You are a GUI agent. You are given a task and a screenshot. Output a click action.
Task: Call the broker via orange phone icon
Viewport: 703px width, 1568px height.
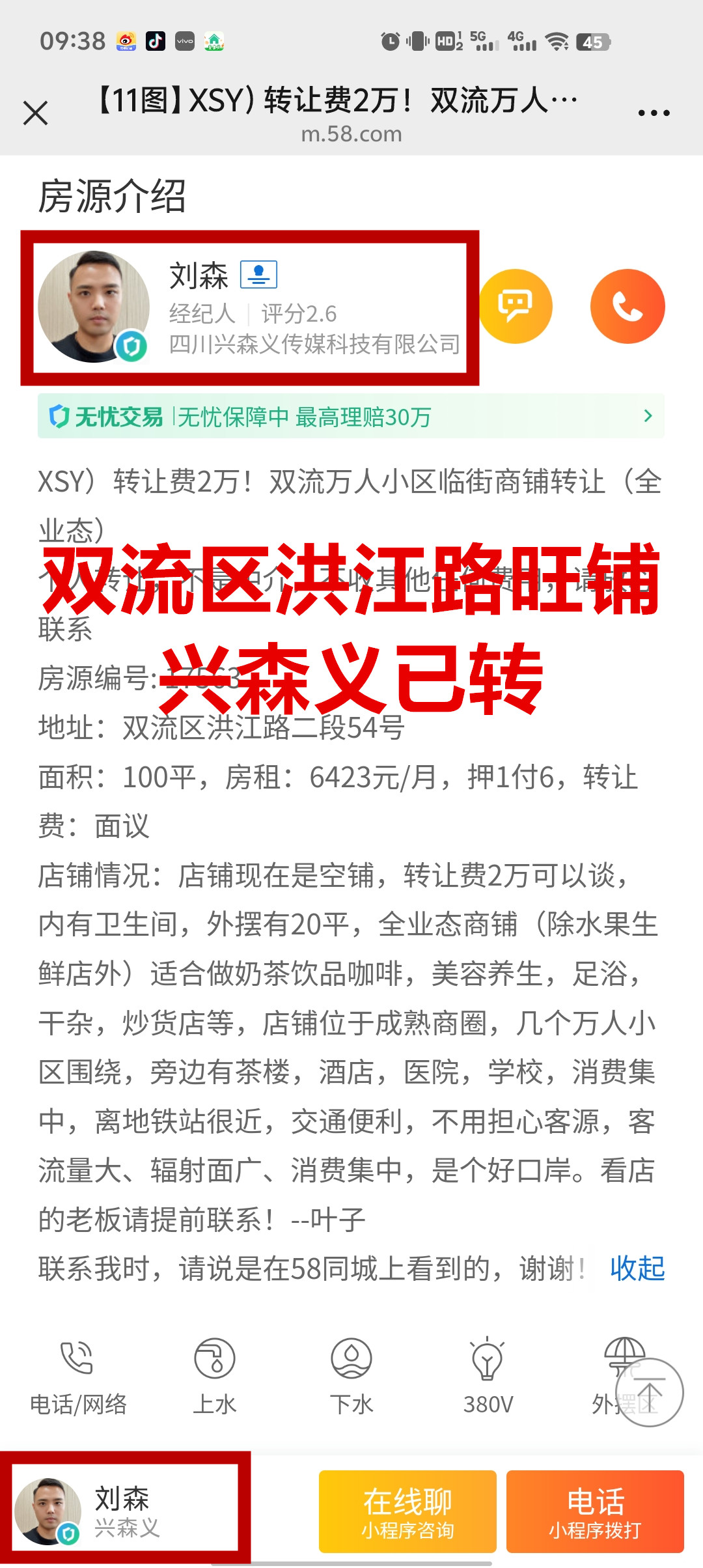[x=627, y=306]
